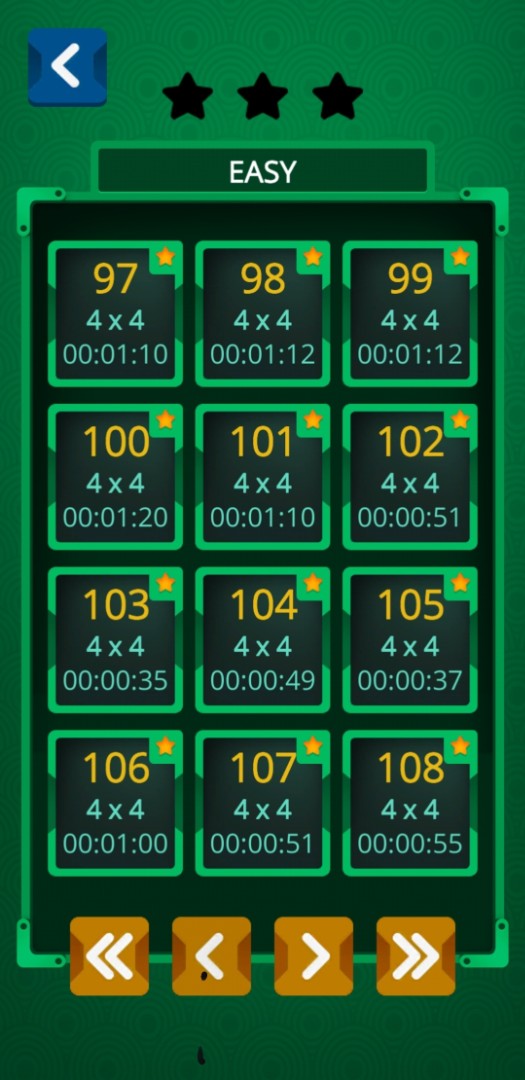525x1080 pixels.
Task: Jump to the first page of levels
Action: 110,956
